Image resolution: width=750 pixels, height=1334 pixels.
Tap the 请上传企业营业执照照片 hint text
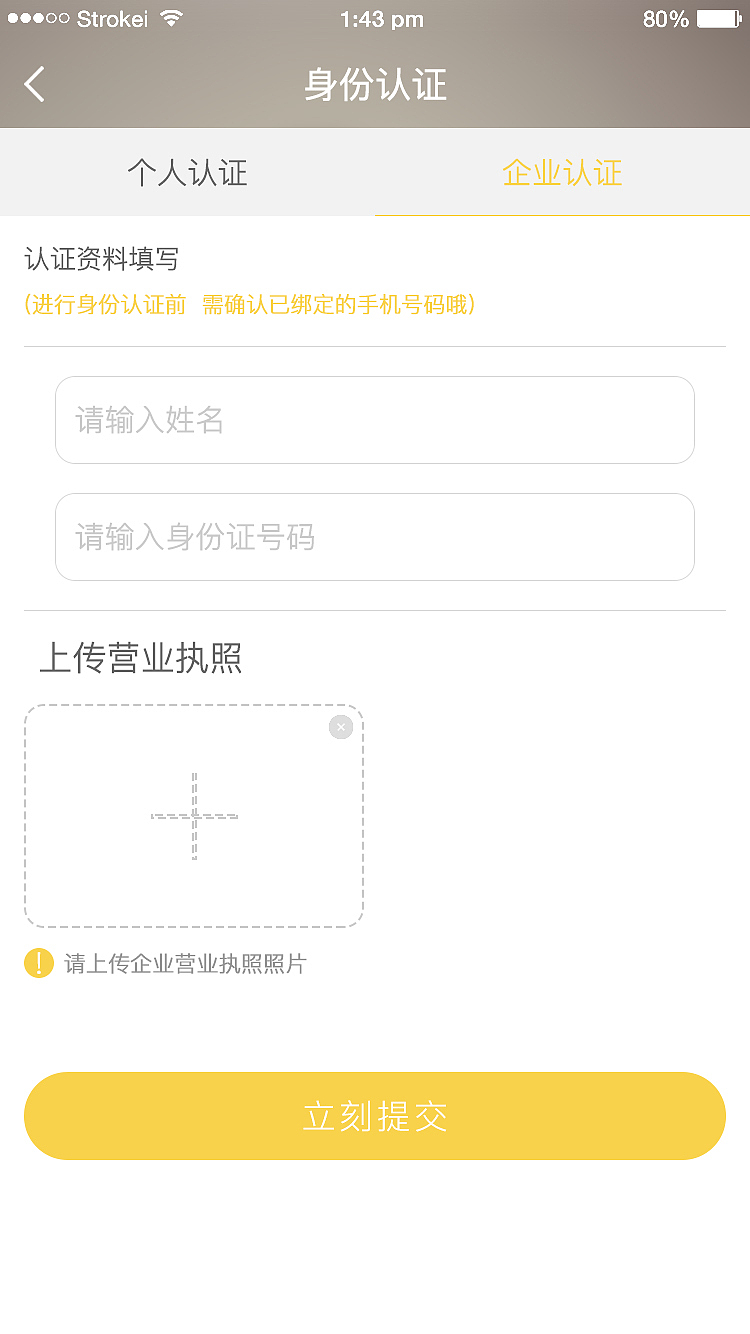coord(185,963)
